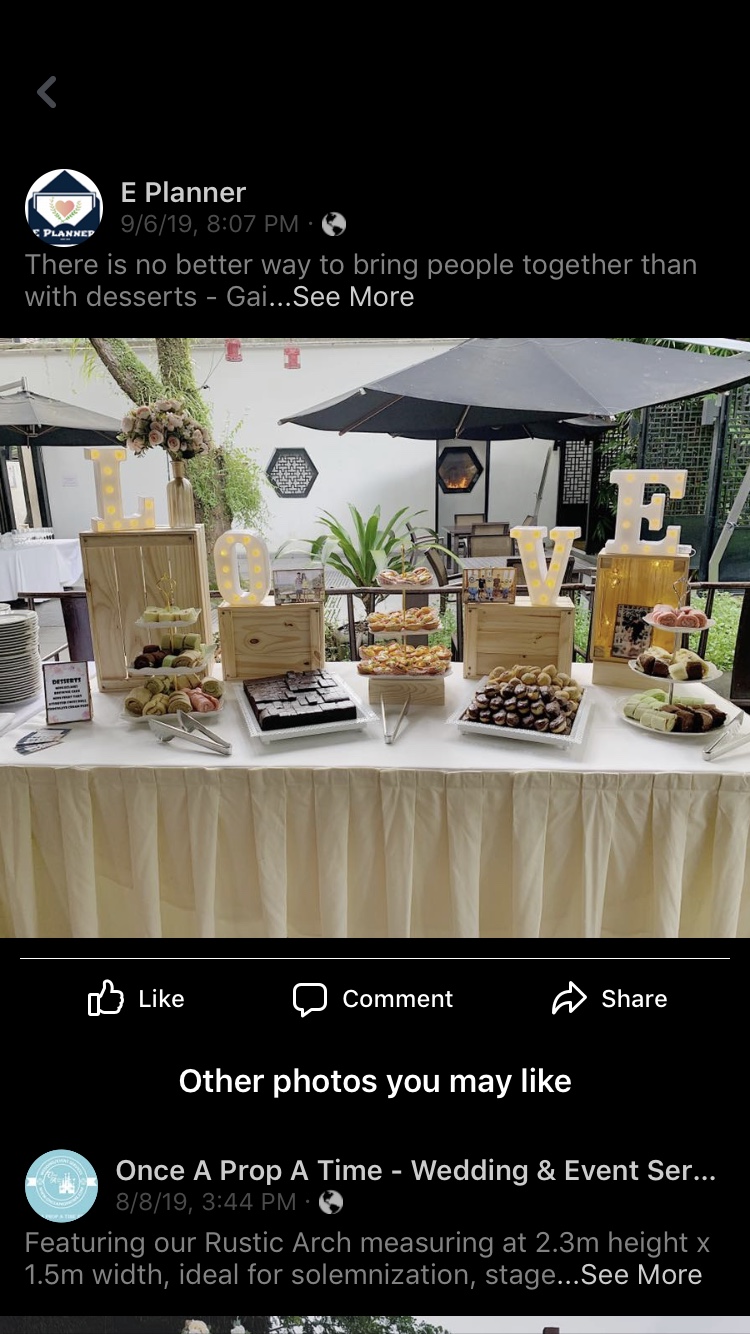Viewport: 750px width, 1334px height.
Task: Share this photo
Action: tap(610, 998)
